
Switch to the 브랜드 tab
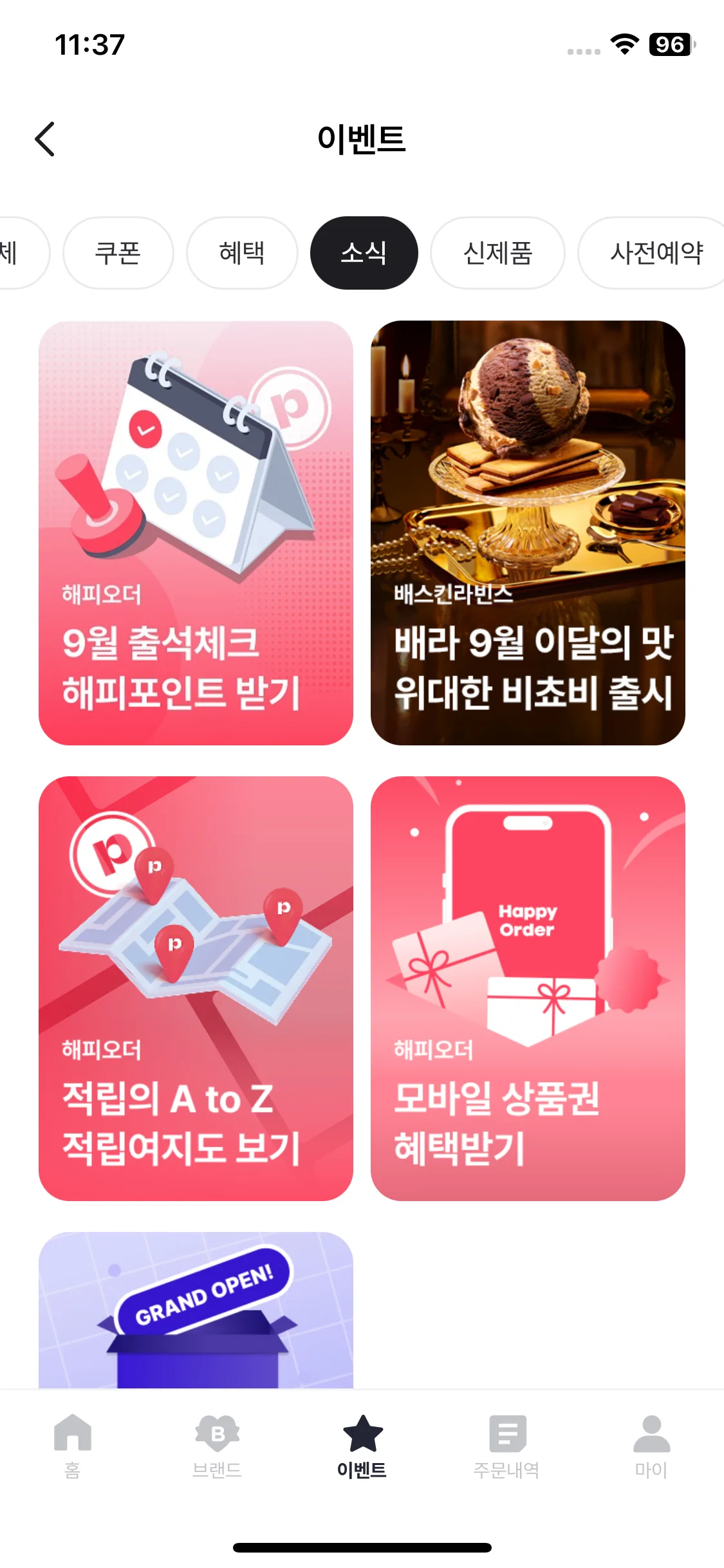pyautogui.click(x=217, y=1446)
